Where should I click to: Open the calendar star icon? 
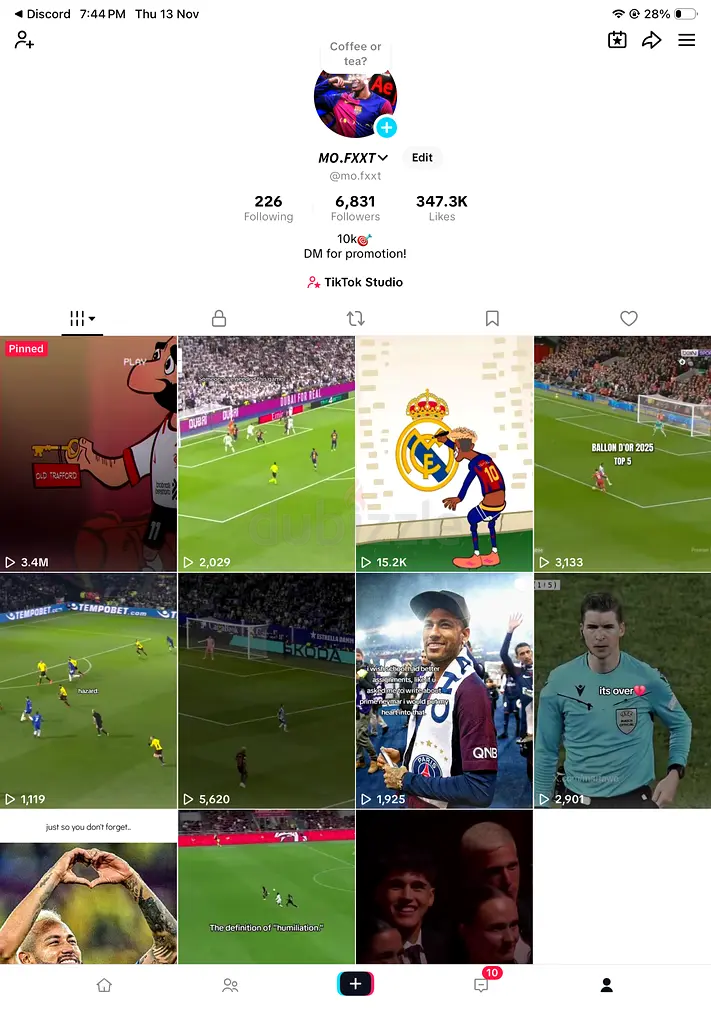617,41
